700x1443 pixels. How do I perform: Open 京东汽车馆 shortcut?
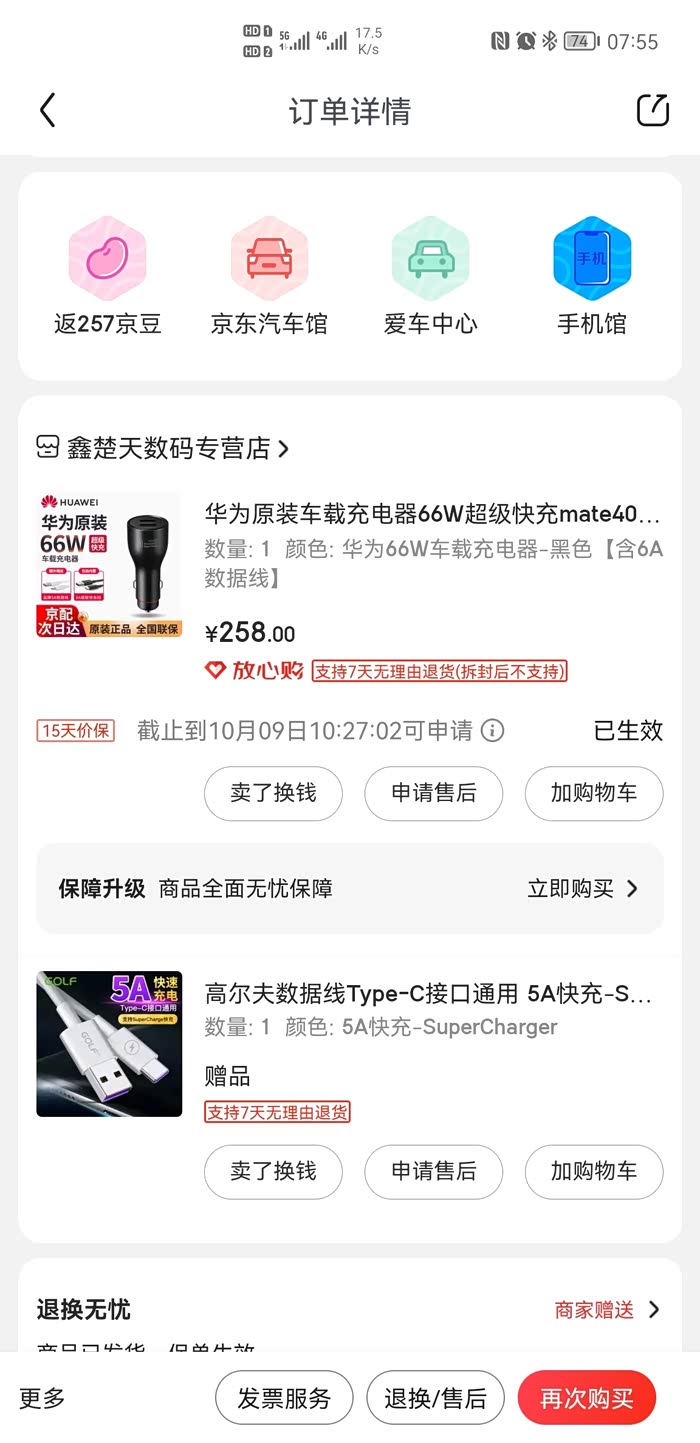[x=269, y=276]
